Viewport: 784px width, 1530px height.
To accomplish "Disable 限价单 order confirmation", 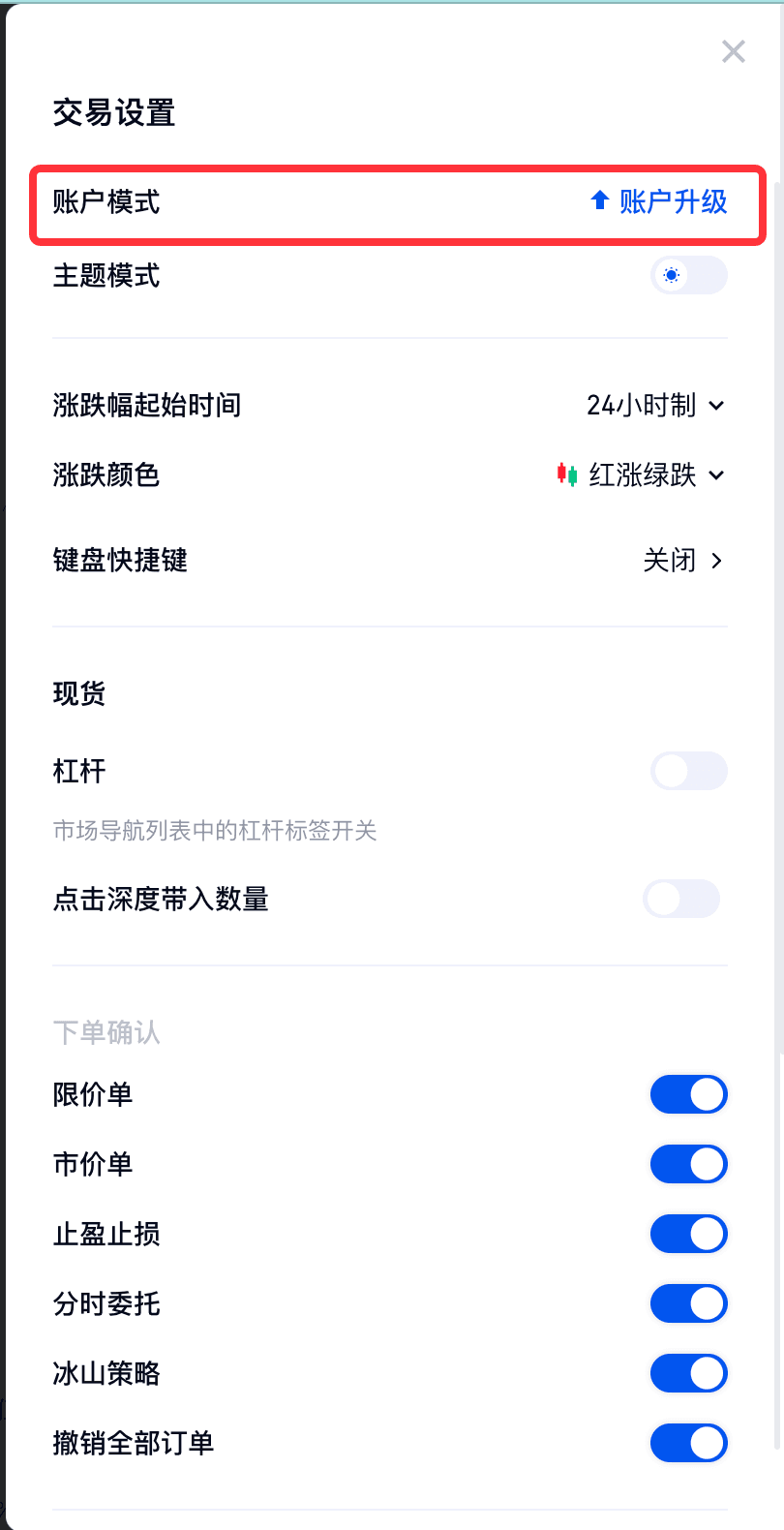I will click(688, 1094).
